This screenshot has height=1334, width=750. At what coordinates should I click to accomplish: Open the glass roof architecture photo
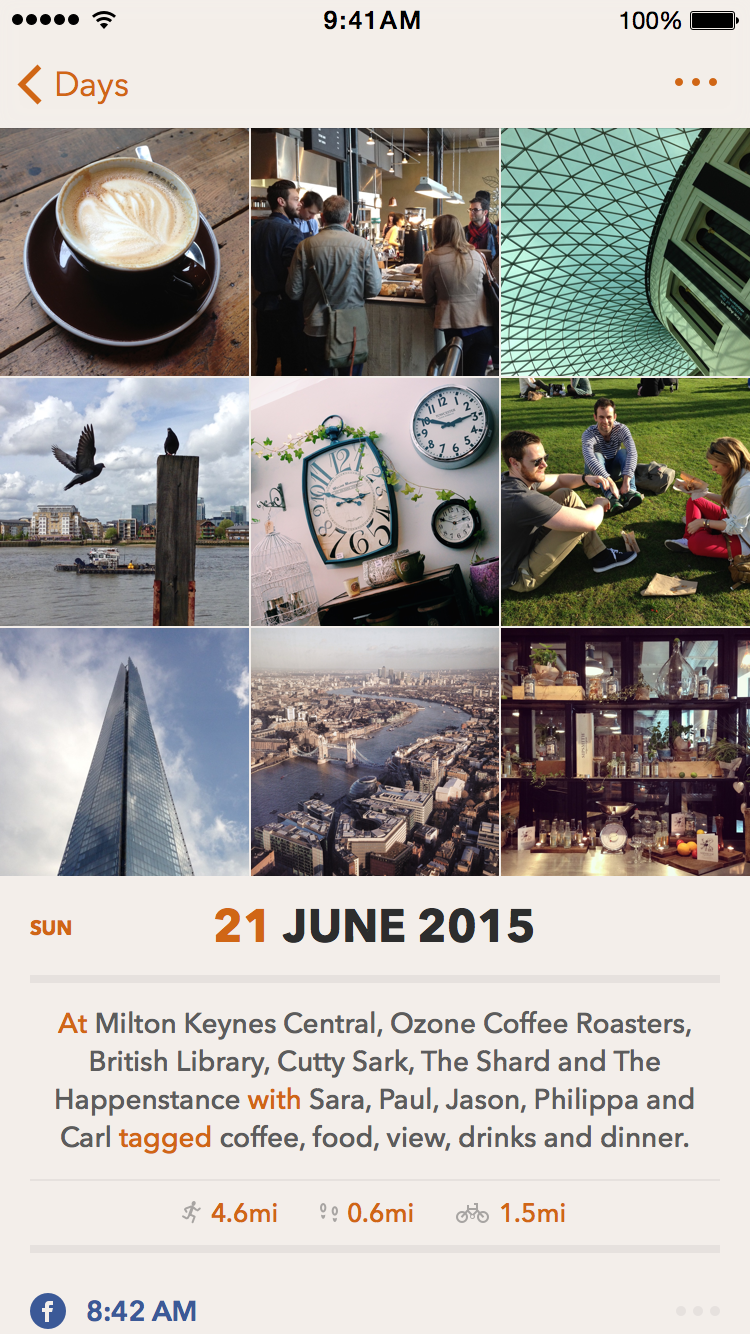(x=625, y=252)
